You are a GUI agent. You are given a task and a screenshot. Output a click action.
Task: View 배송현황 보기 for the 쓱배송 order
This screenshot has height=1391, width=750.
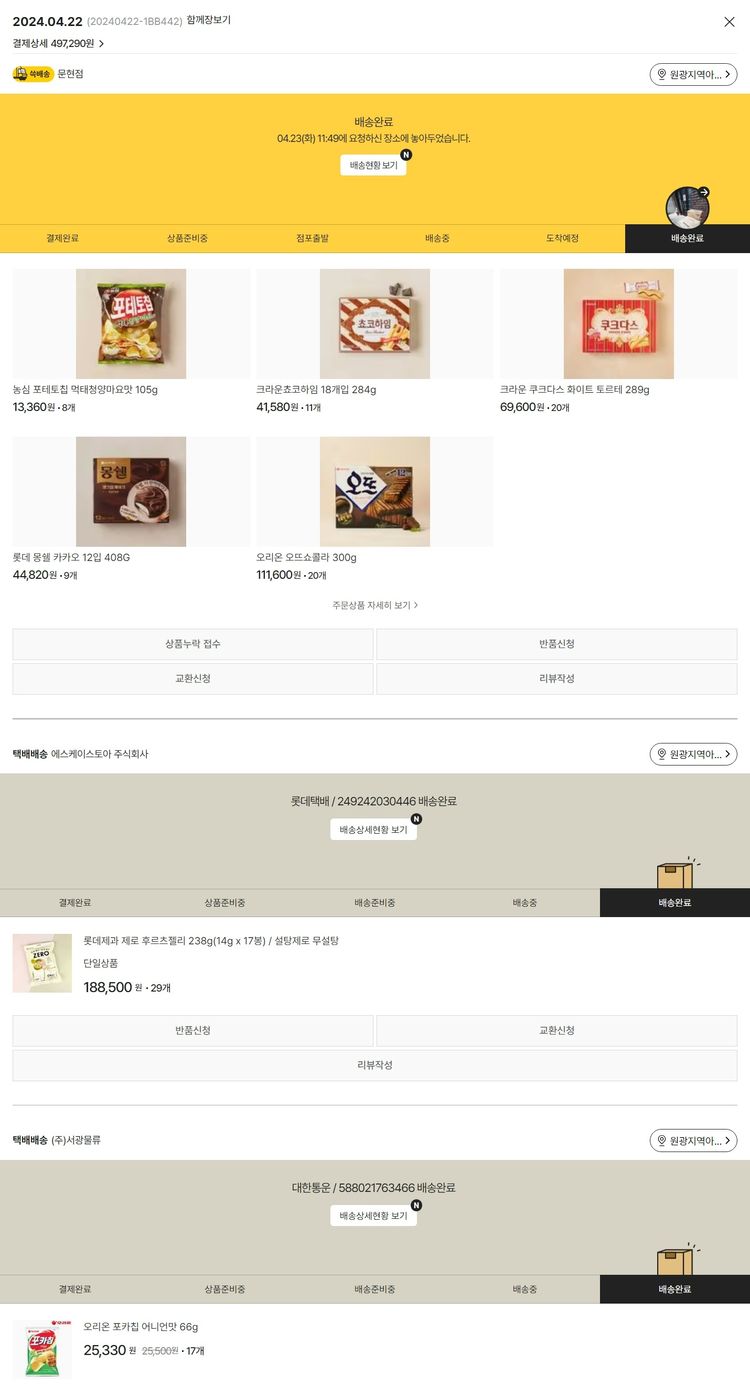click(x=373, y=165)
